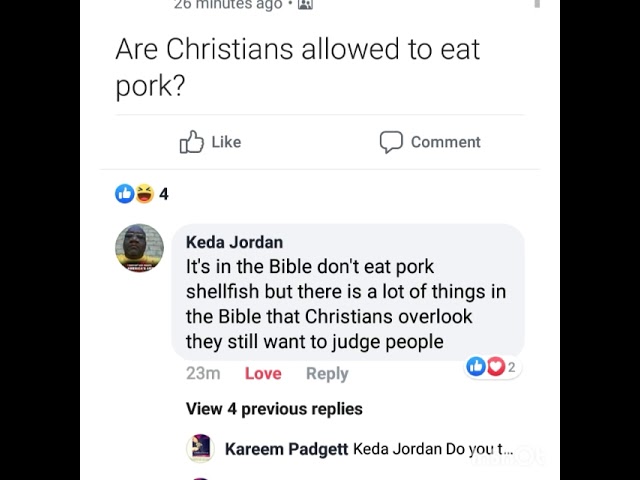Reply to Keda Jordan's comment

[327, 373]
